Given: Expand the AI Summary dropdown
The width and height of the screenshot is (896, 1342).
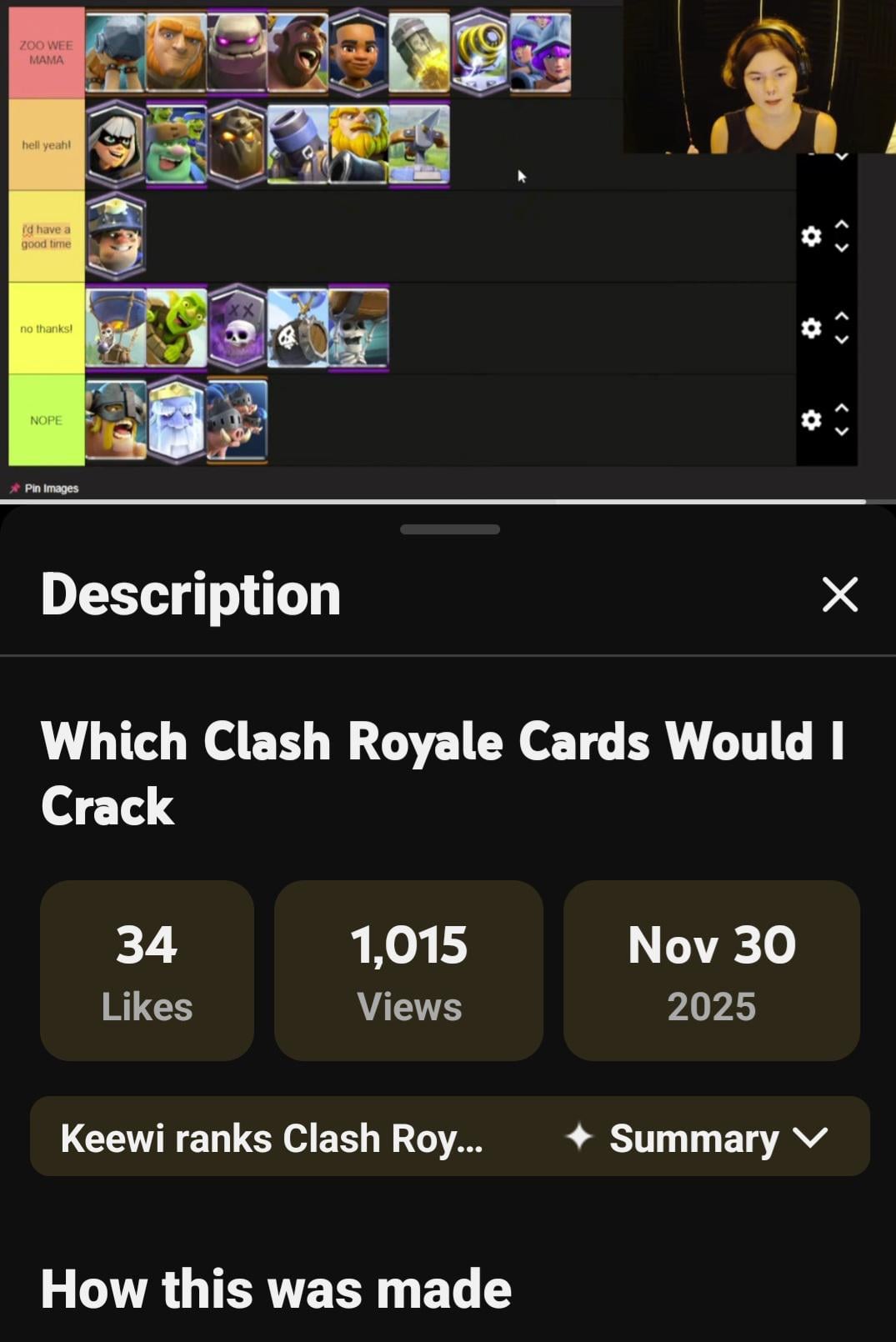Looking at the screenshot, I should coord(697,1138).
